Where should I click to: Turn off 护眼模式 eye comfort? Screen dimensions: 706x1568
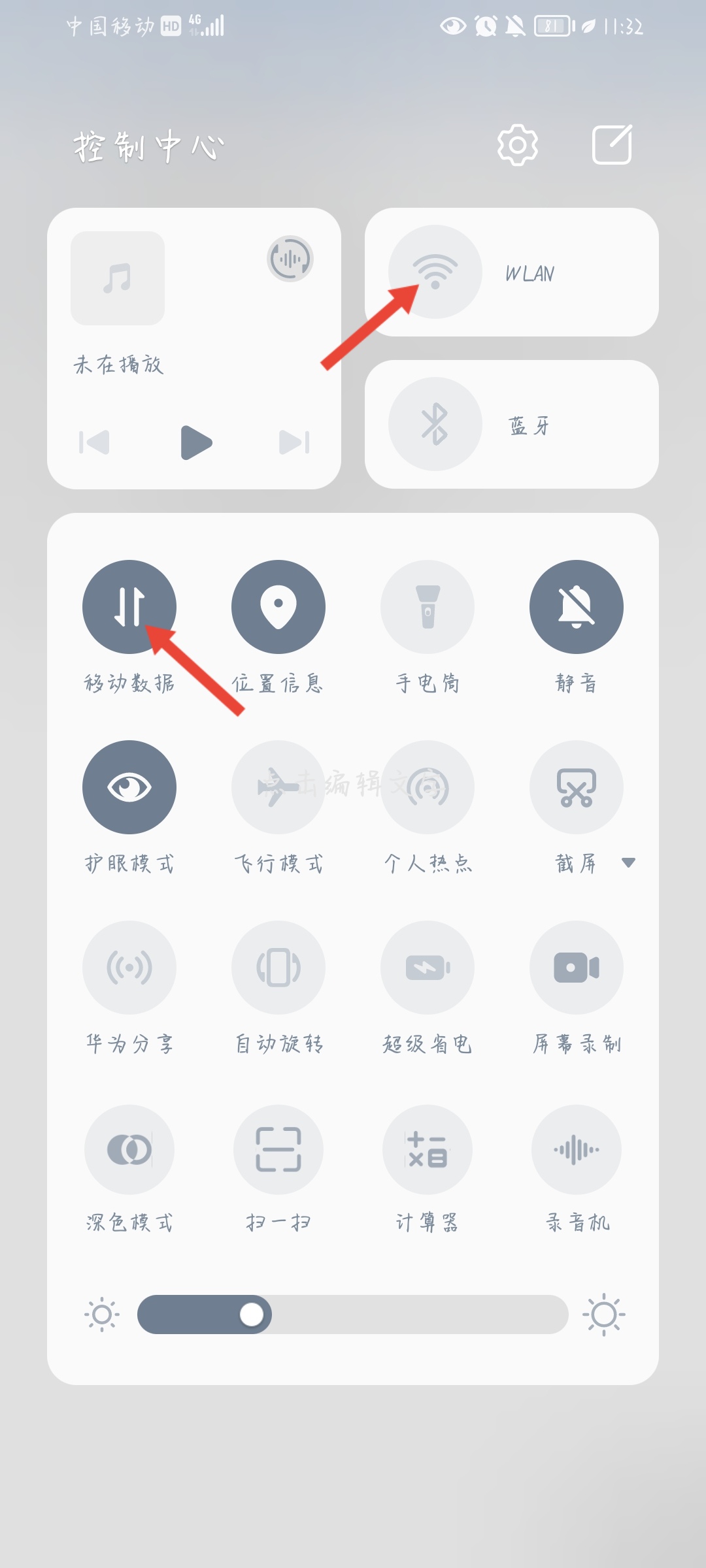point(129,787)
